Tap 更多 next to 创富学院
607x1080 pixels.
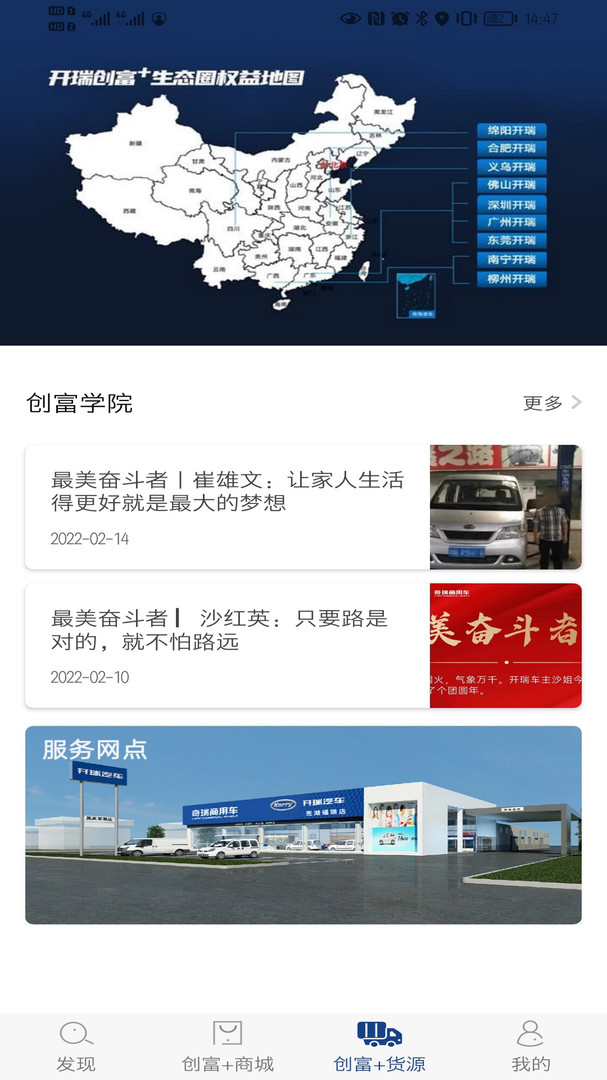click(x=552, y=403)
